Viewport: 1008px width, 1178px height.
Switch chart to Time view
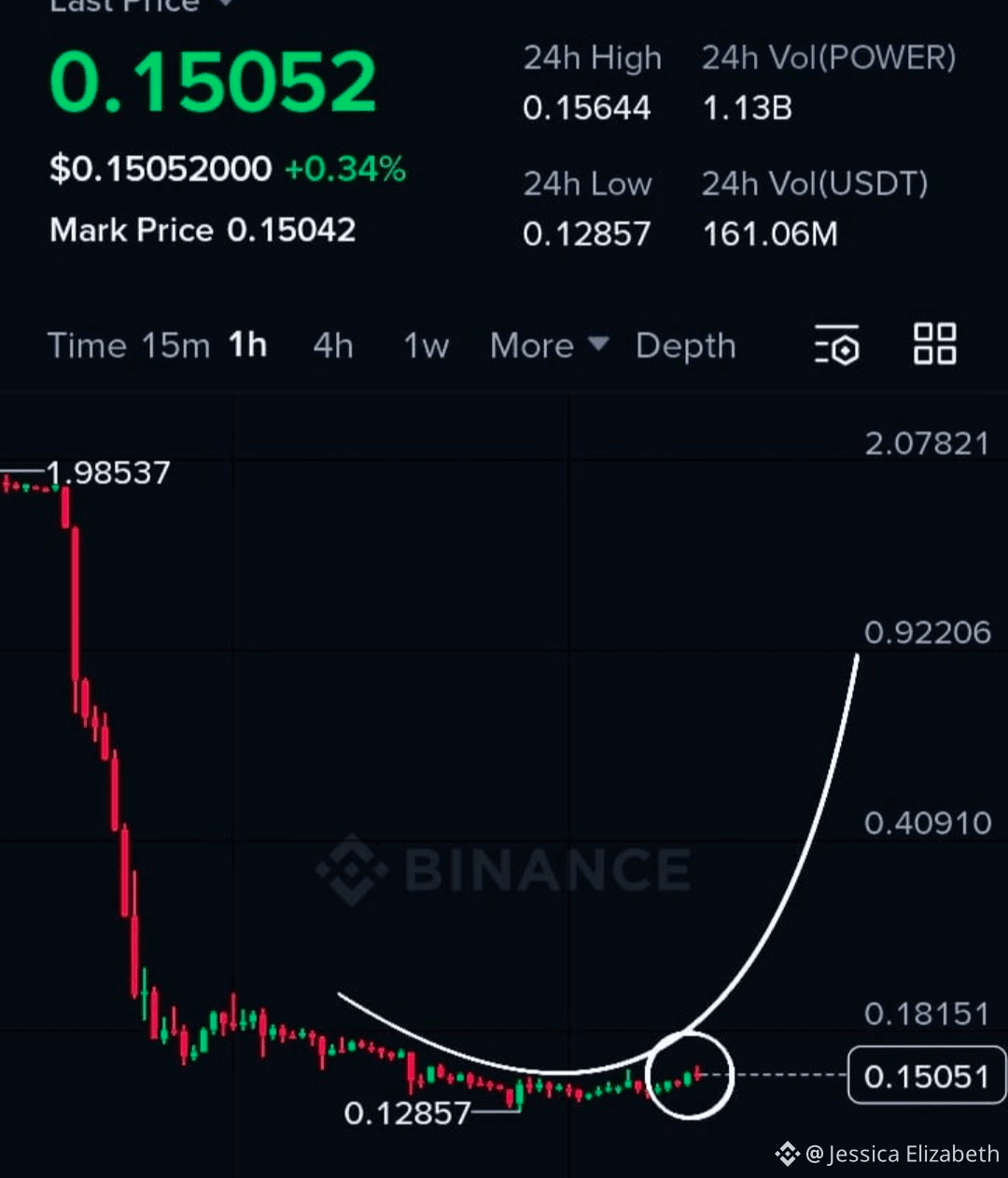coord(87,345)
